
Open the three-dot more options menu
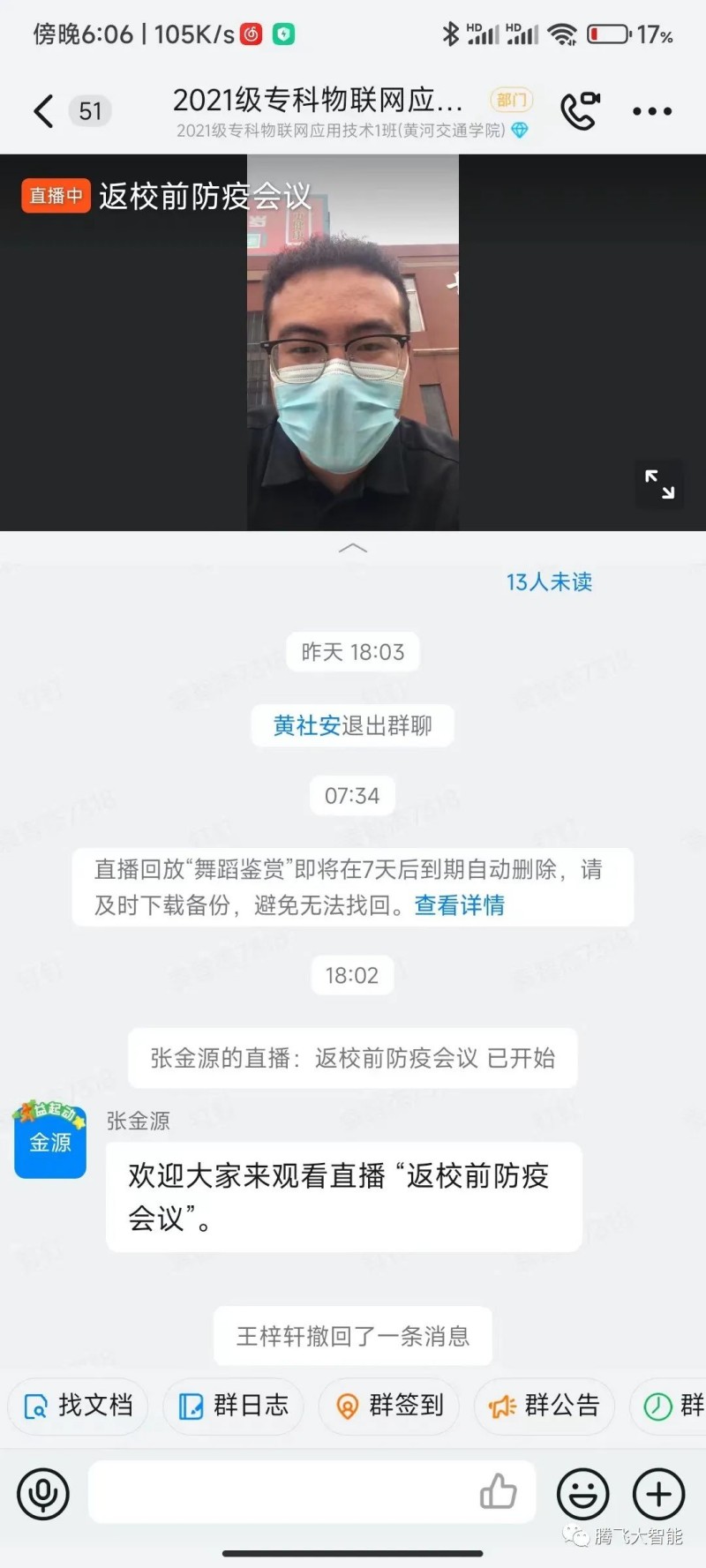click(x=652, y=111)
